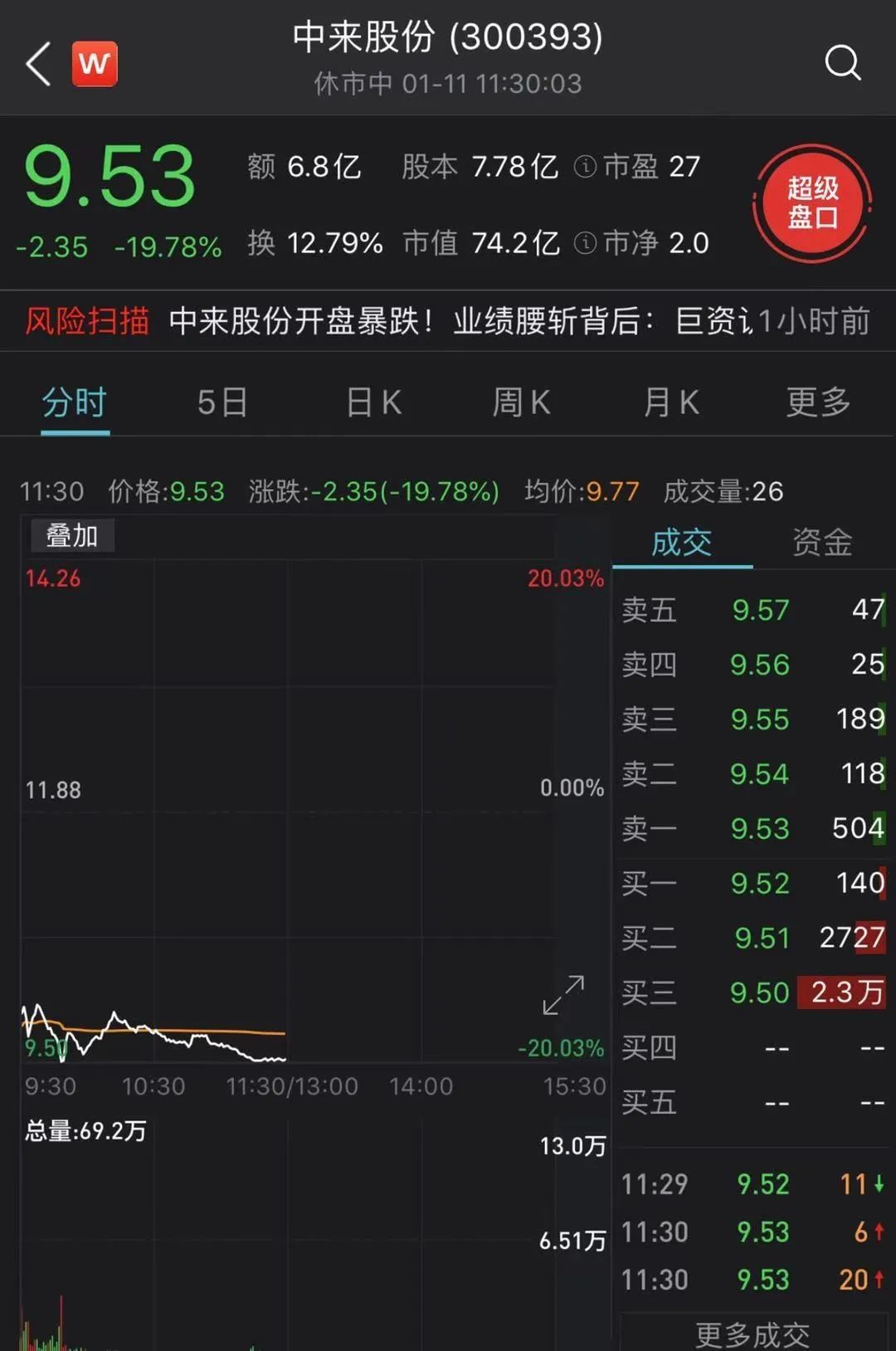Image resolution: width=896 pixels, height=1351 pixels.
Task: Open the 超级盘口 red button
Action: (x=812, y=203)
